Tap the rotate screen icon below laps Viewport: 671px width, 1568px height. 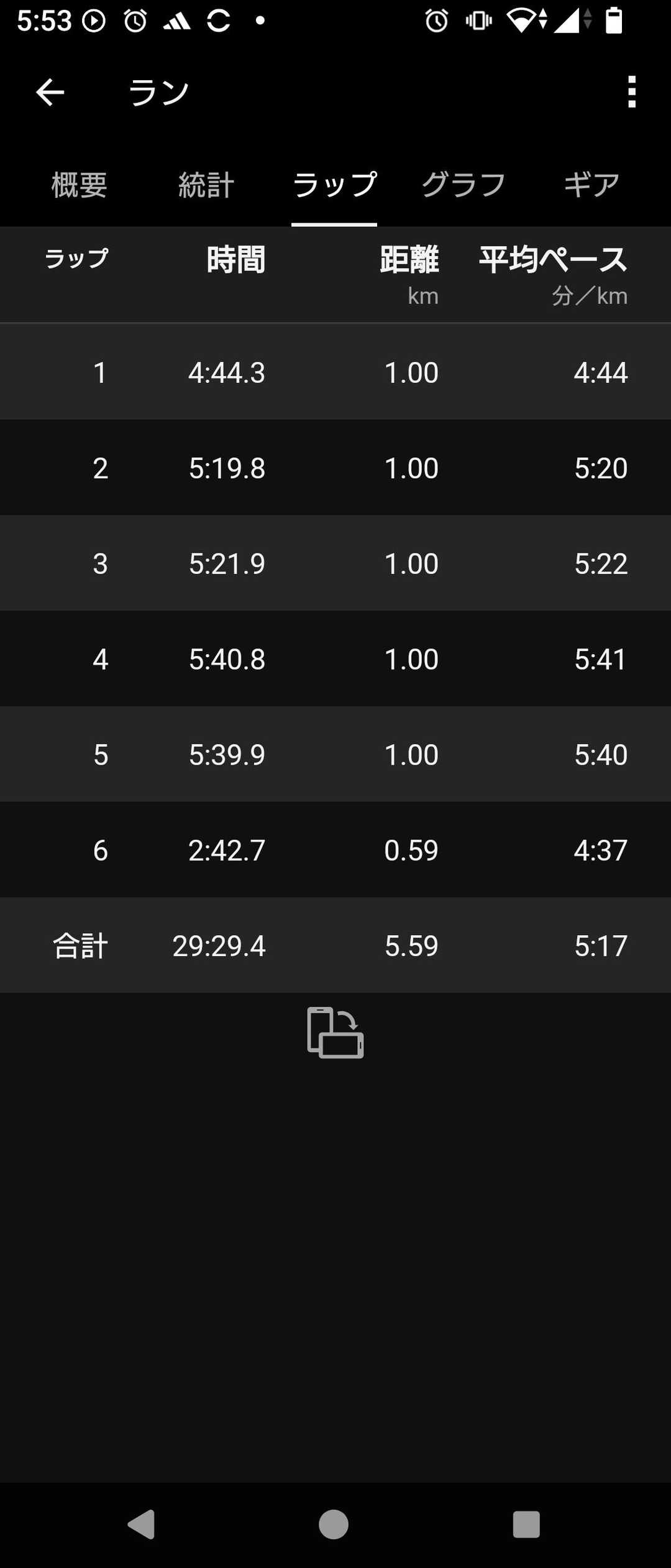335,1033
